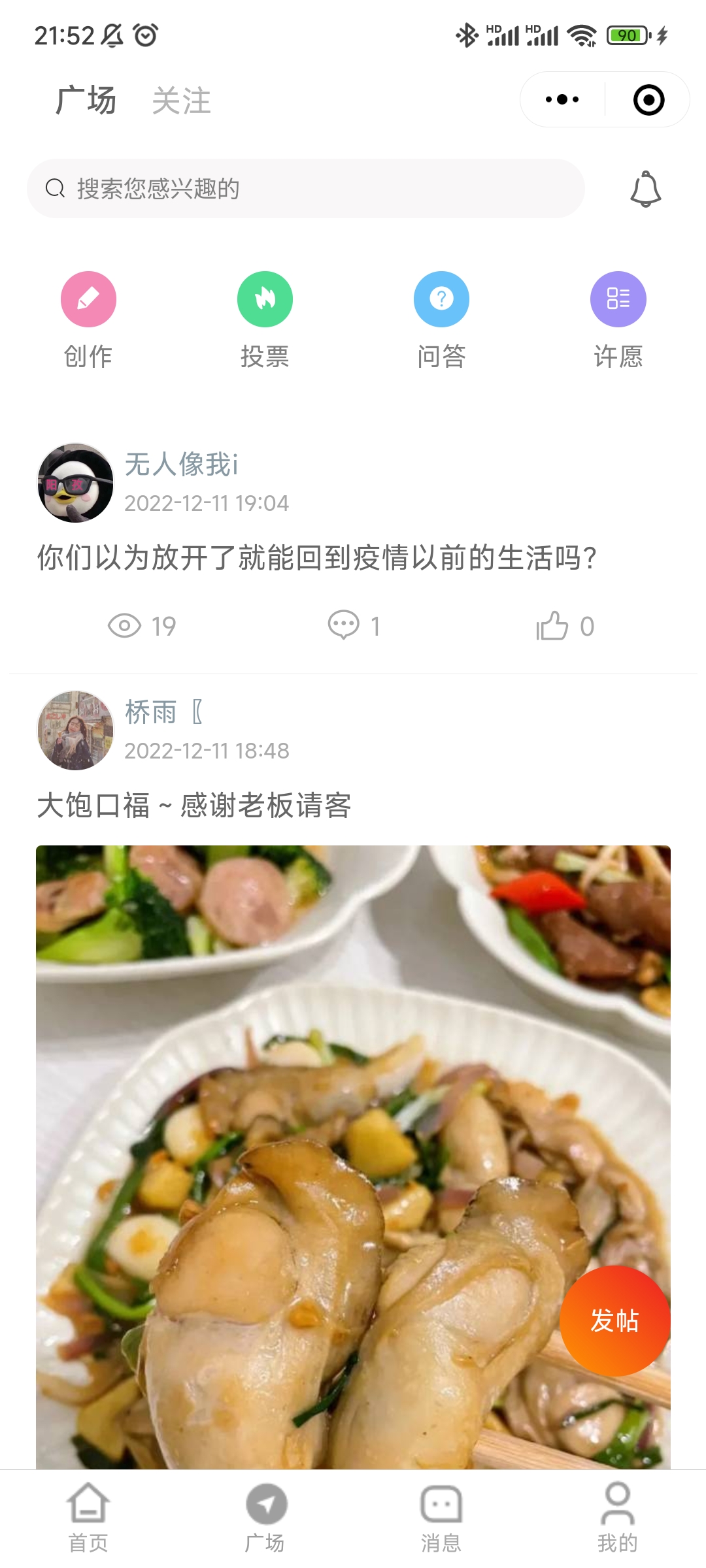Image resolution: width=706 pixels, height=1568 pixels.
Task: View the profile avatar of 桥雨
Action: pyautogui.click(x=75, y=730)
